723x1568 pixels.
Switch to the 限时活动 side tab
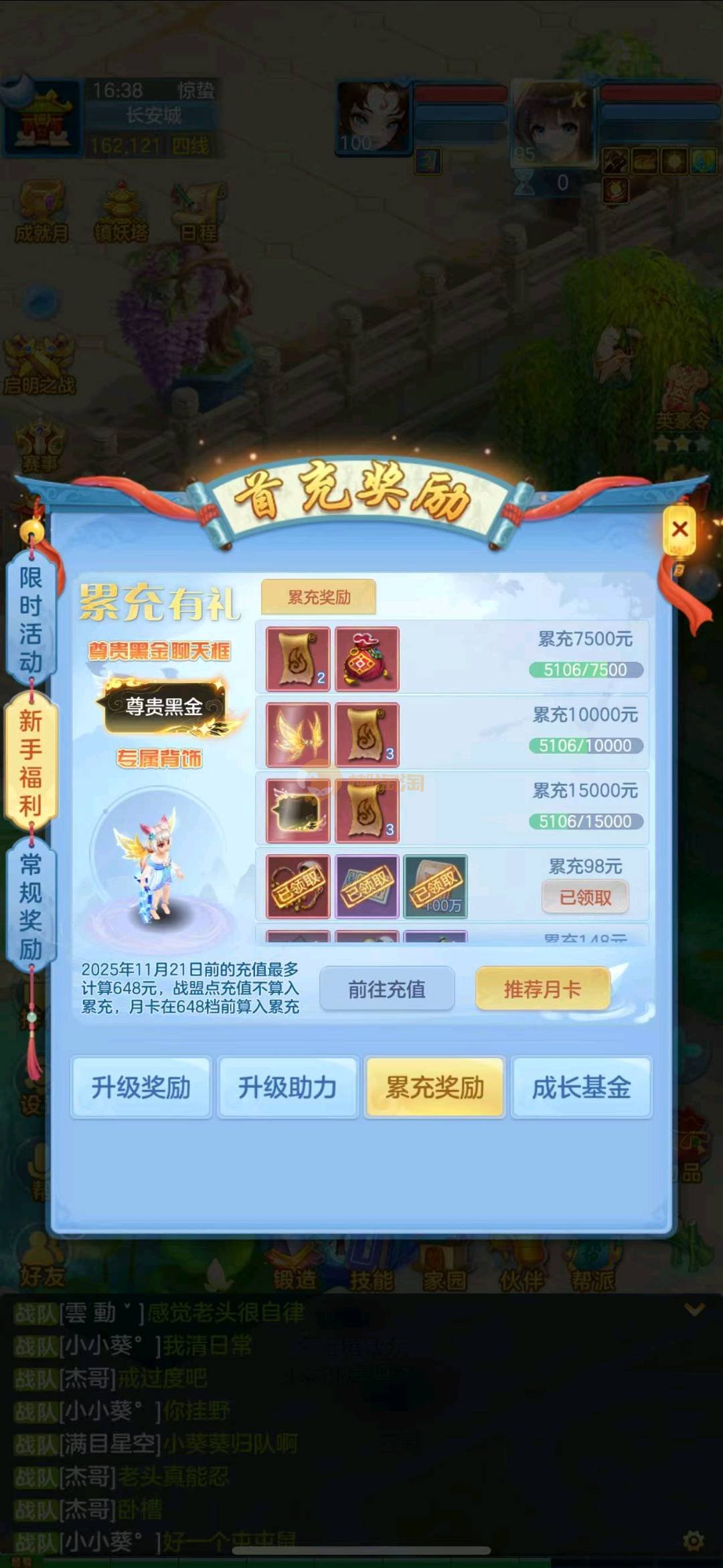click(x=31, y=620)
